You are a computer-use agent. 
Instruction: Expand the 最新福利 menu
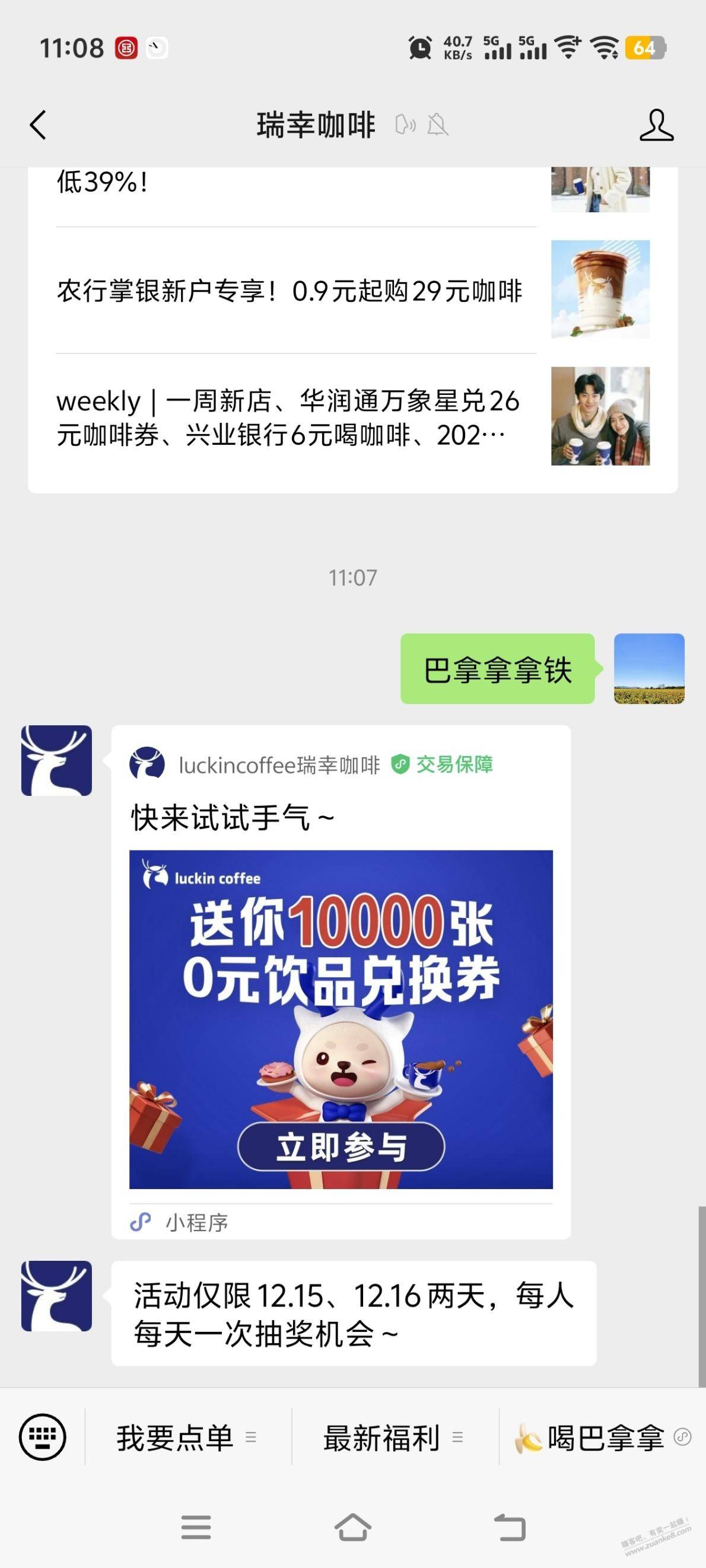click(x=393, y=1438)
